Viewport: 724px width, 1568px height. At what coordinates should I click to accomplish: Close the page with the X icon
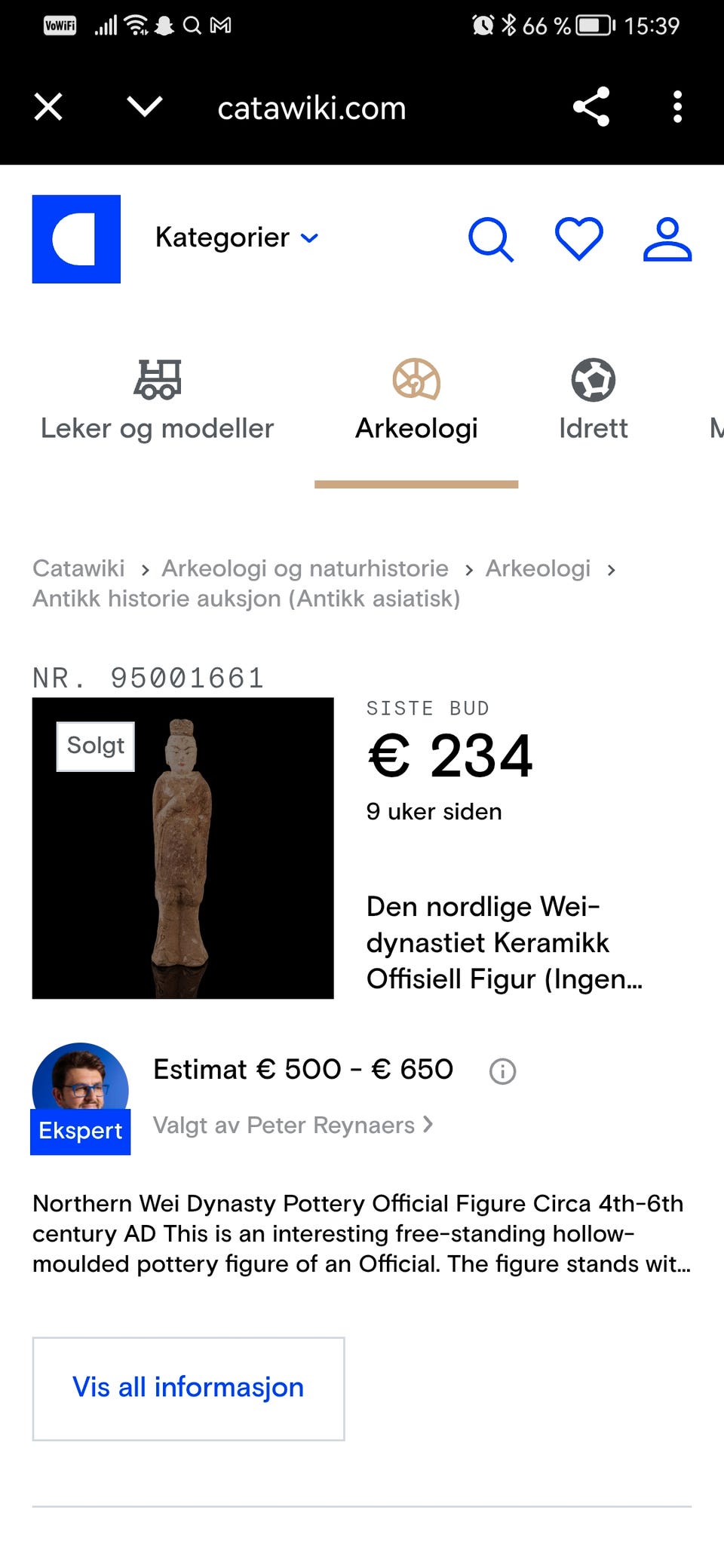coord(48,106)
